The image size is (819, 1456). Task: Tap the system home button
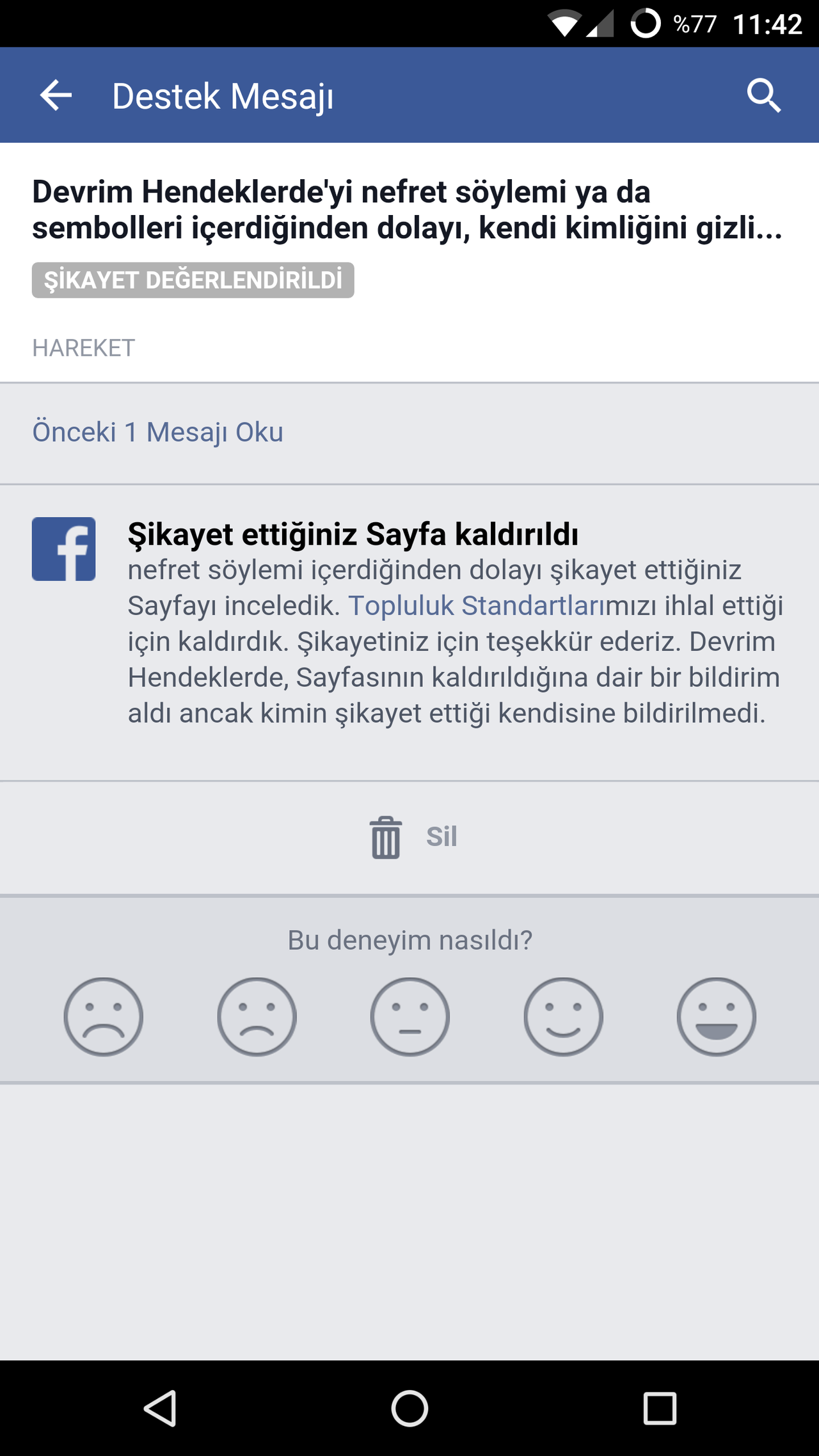(409, 1408)
